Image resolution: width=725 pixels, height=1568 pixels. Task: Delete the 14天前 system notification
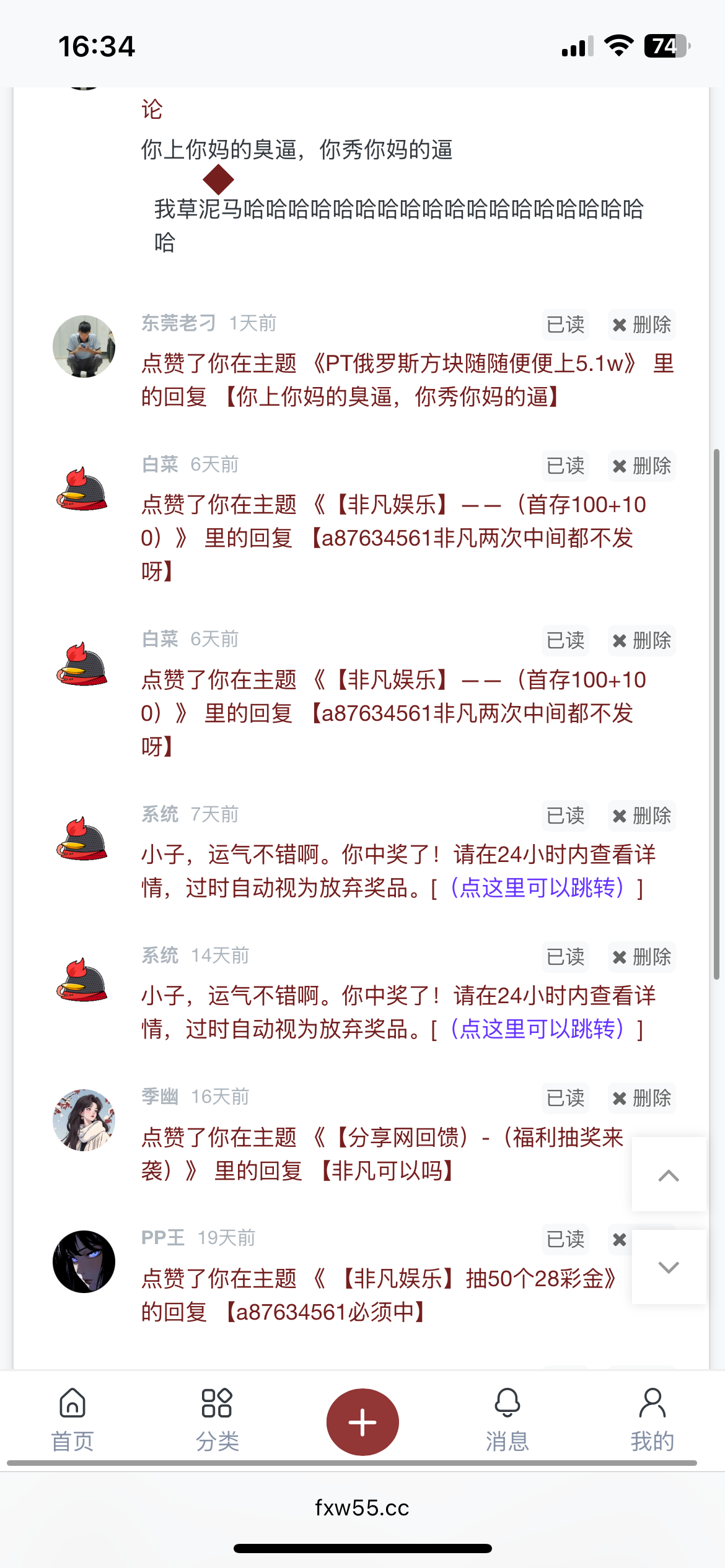pyautogui.click(x=641, y=957)
